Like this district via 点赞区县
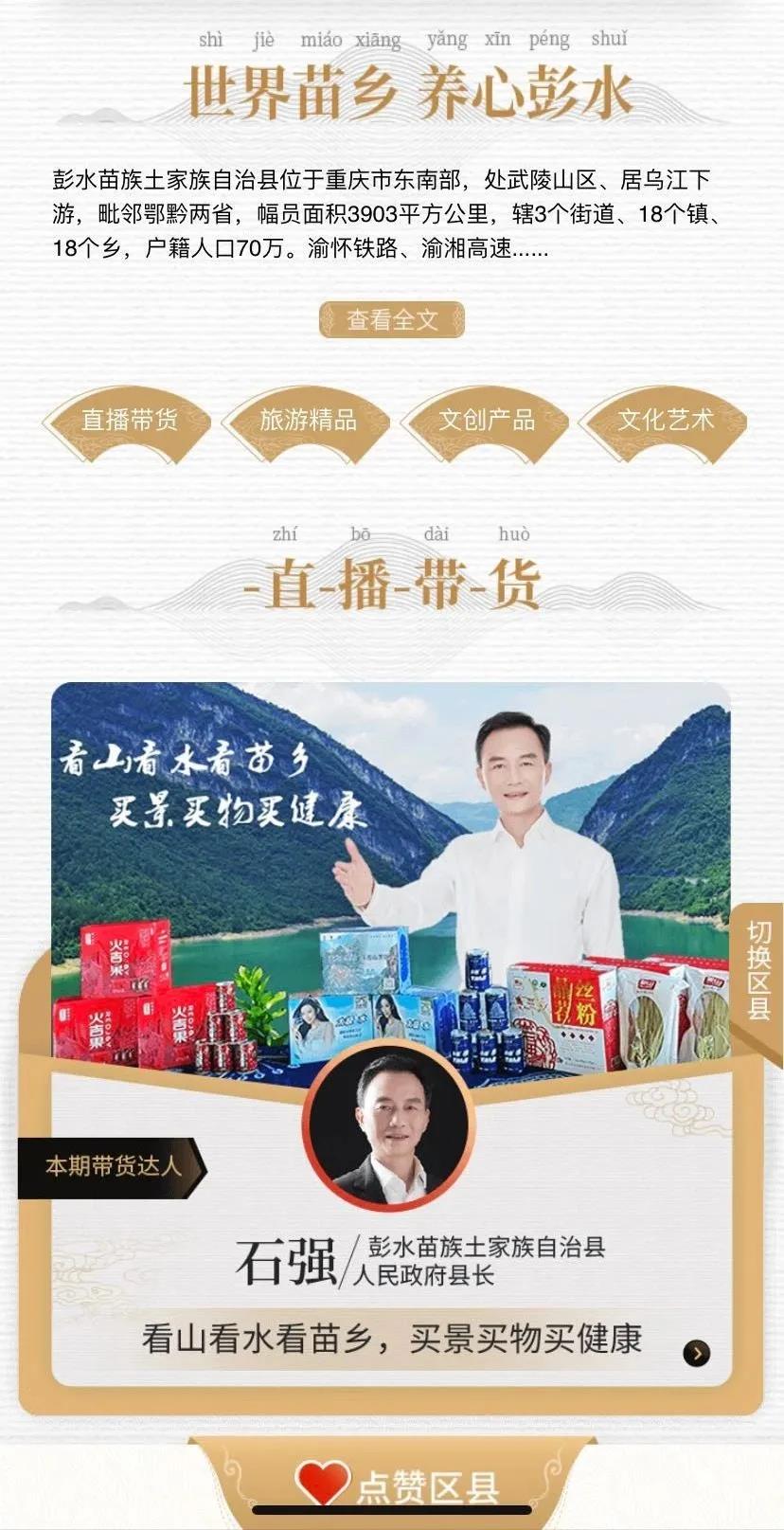Image resolution: width=784 pixels, height=1530 pixels. coord(396,1485)
